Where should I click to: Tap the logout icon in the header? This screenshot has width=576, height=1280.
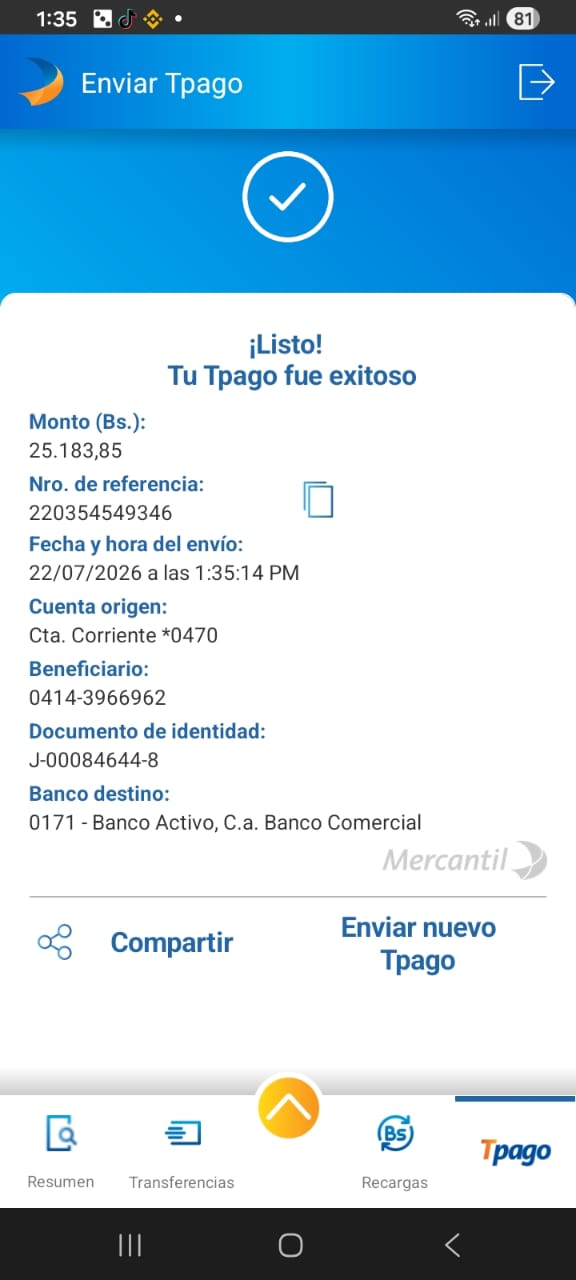(x=537, y=81)
